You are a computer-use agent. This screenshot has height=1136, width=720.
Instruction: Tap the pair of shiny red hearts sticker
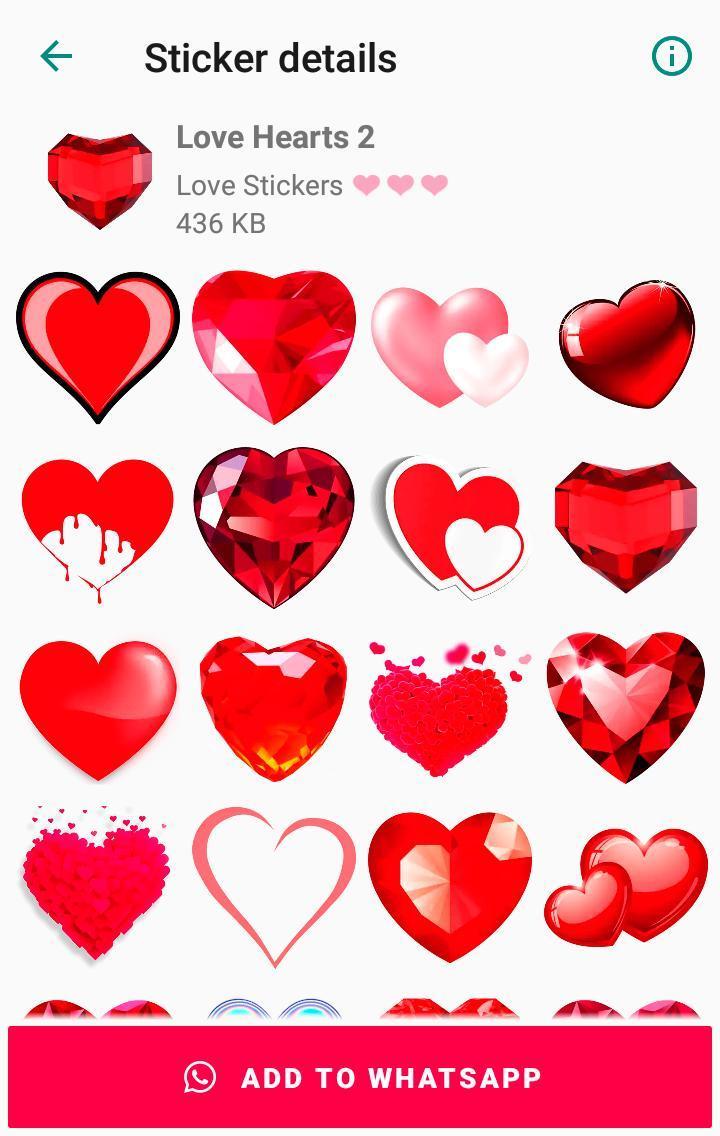click(x=624, y=885)
